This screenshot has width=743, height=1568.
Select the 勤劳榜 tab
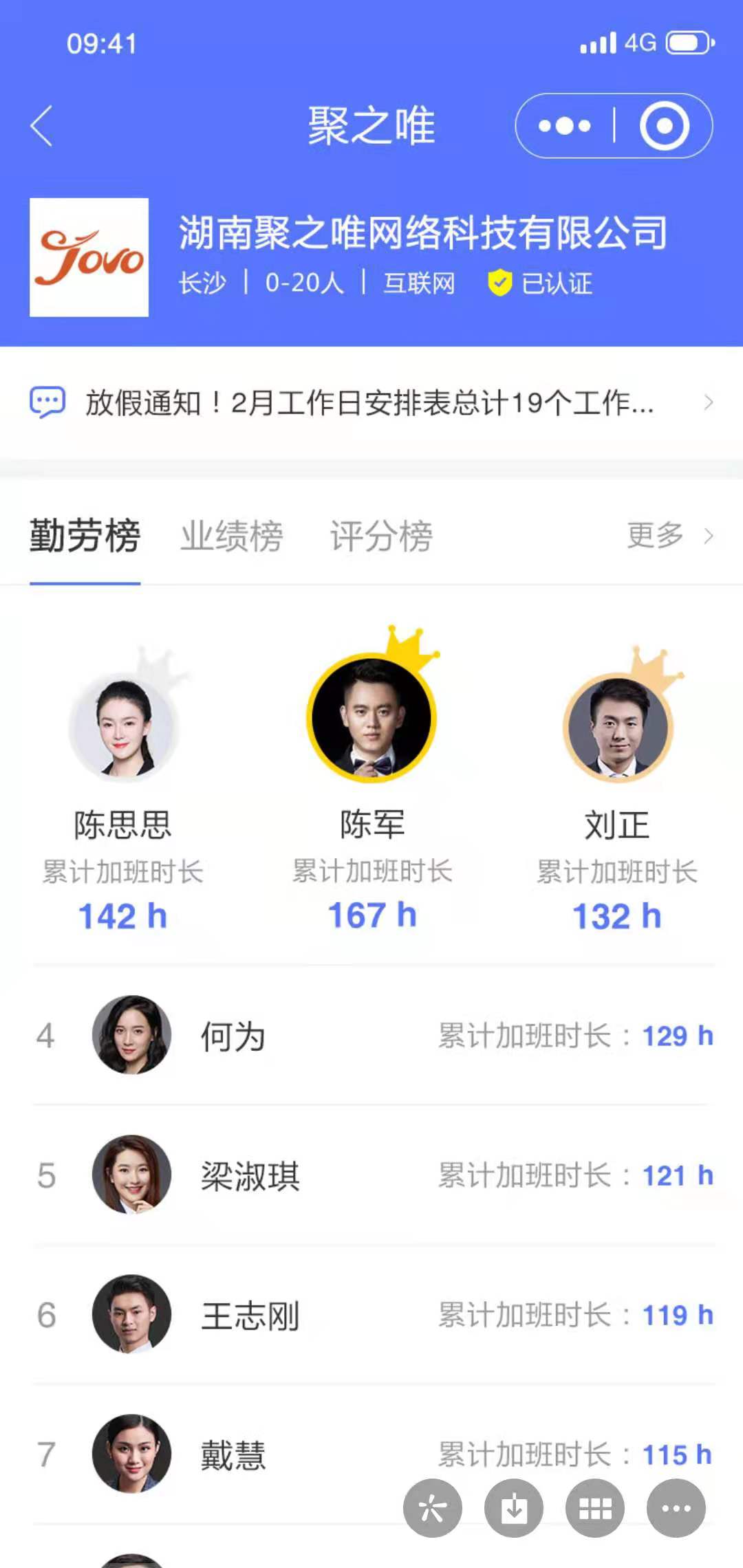pyautogui.click(x=85, y=536)
